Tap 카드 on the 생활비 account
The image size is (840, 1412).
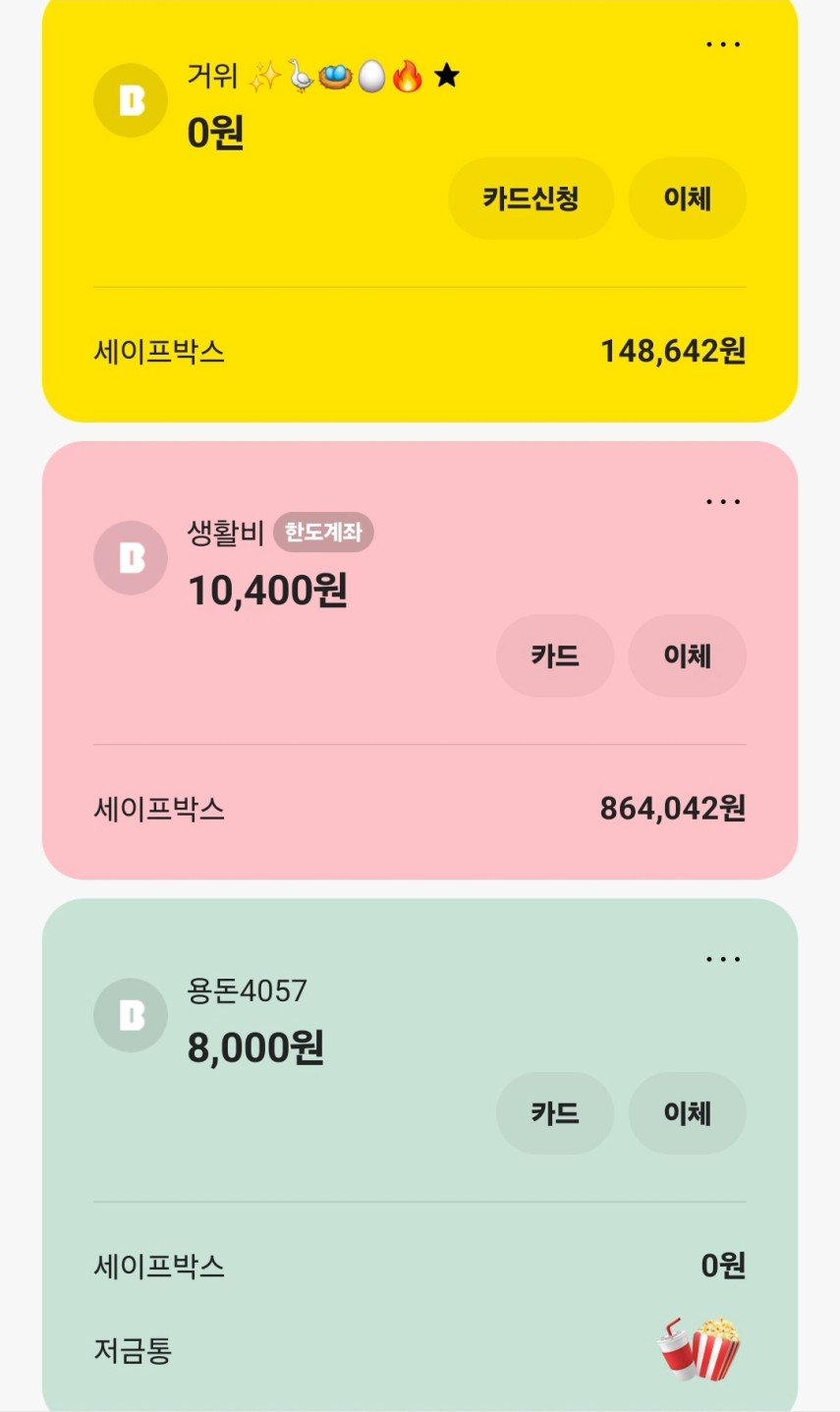pos(555,655)
